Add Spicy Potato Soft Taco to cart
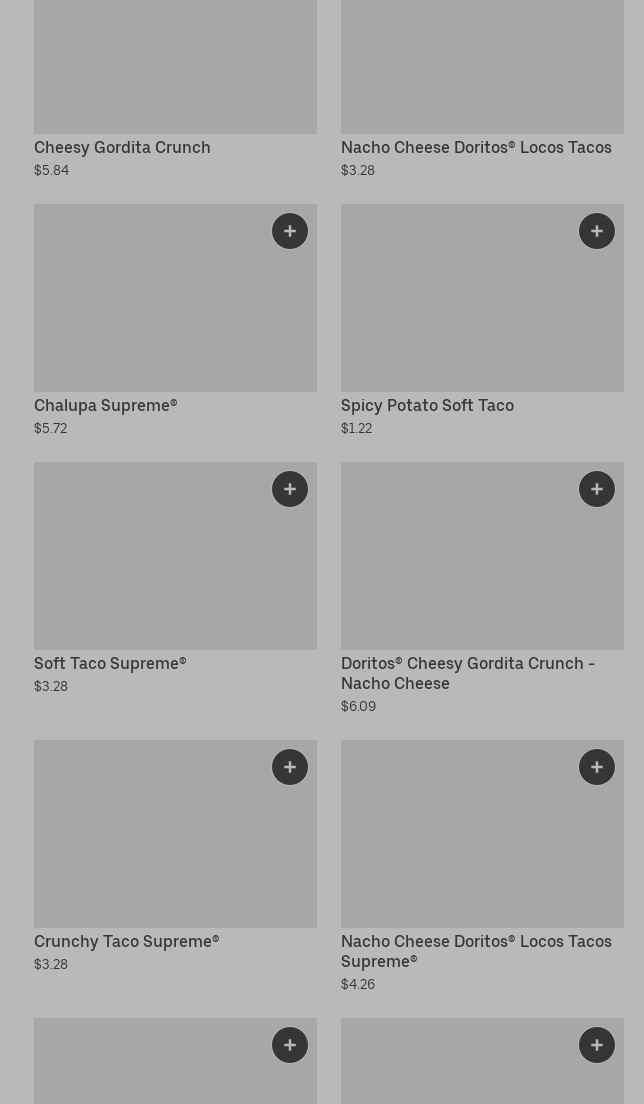This screenshot has height=1104, width=644. [597, 231]
